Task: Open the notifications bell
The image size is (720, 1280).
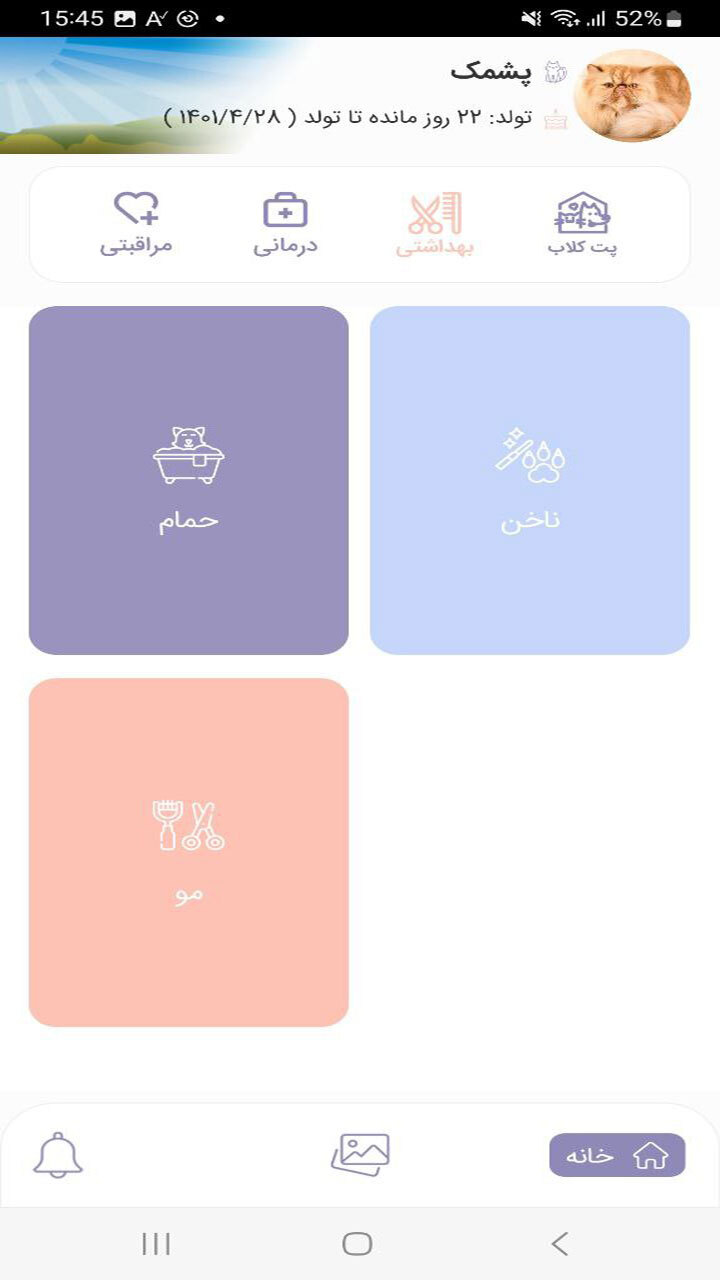Action: 58,1155
